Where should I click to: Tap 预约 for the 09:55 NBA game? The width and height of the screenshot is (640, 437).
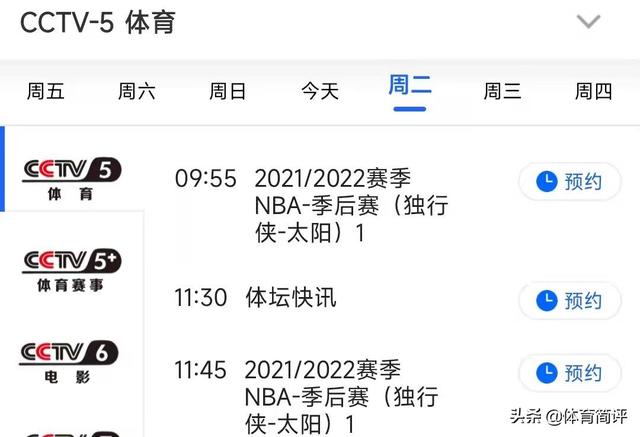(x=569, y=181)
